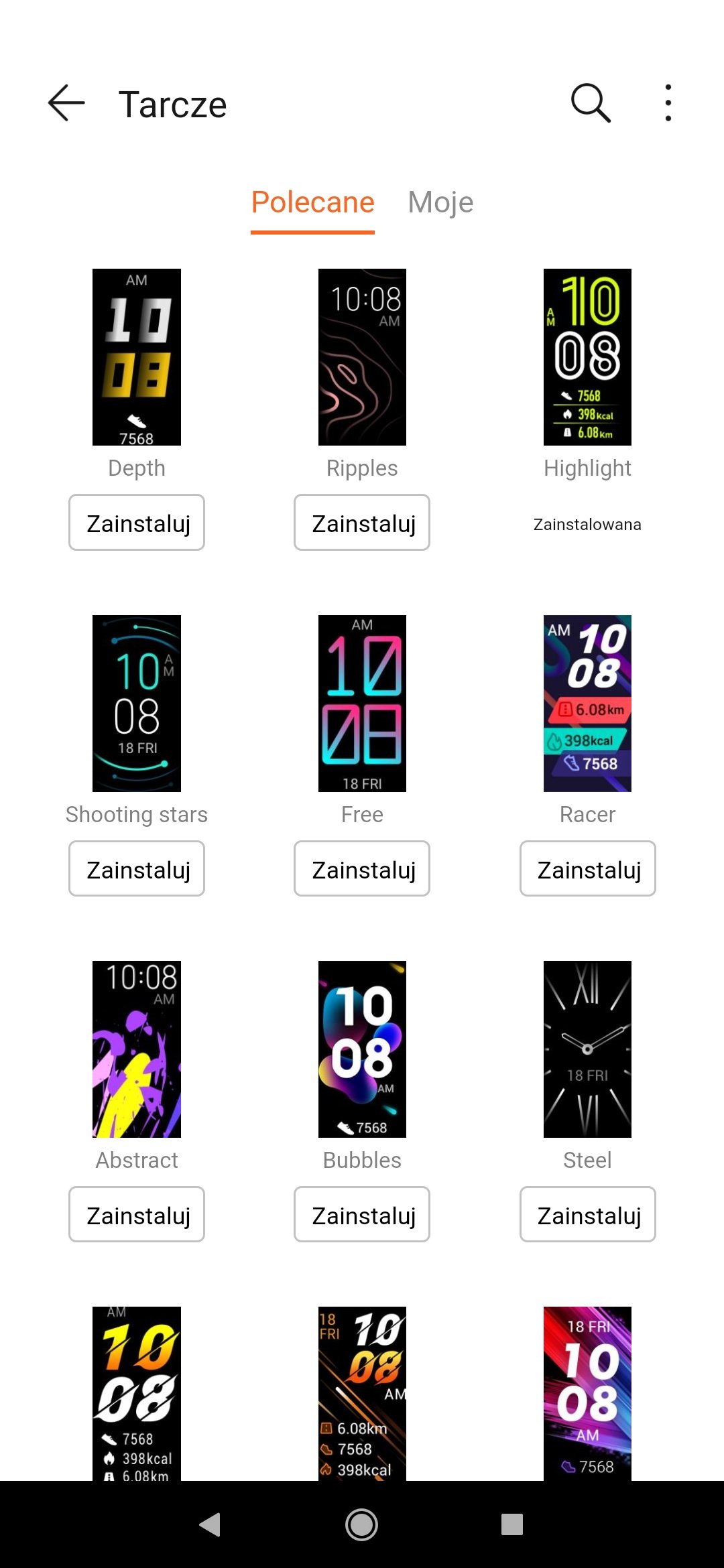This screenshot has height=1568, width=724.
Task: Switch to the Moje tab
Action: [x=440, y=202]
